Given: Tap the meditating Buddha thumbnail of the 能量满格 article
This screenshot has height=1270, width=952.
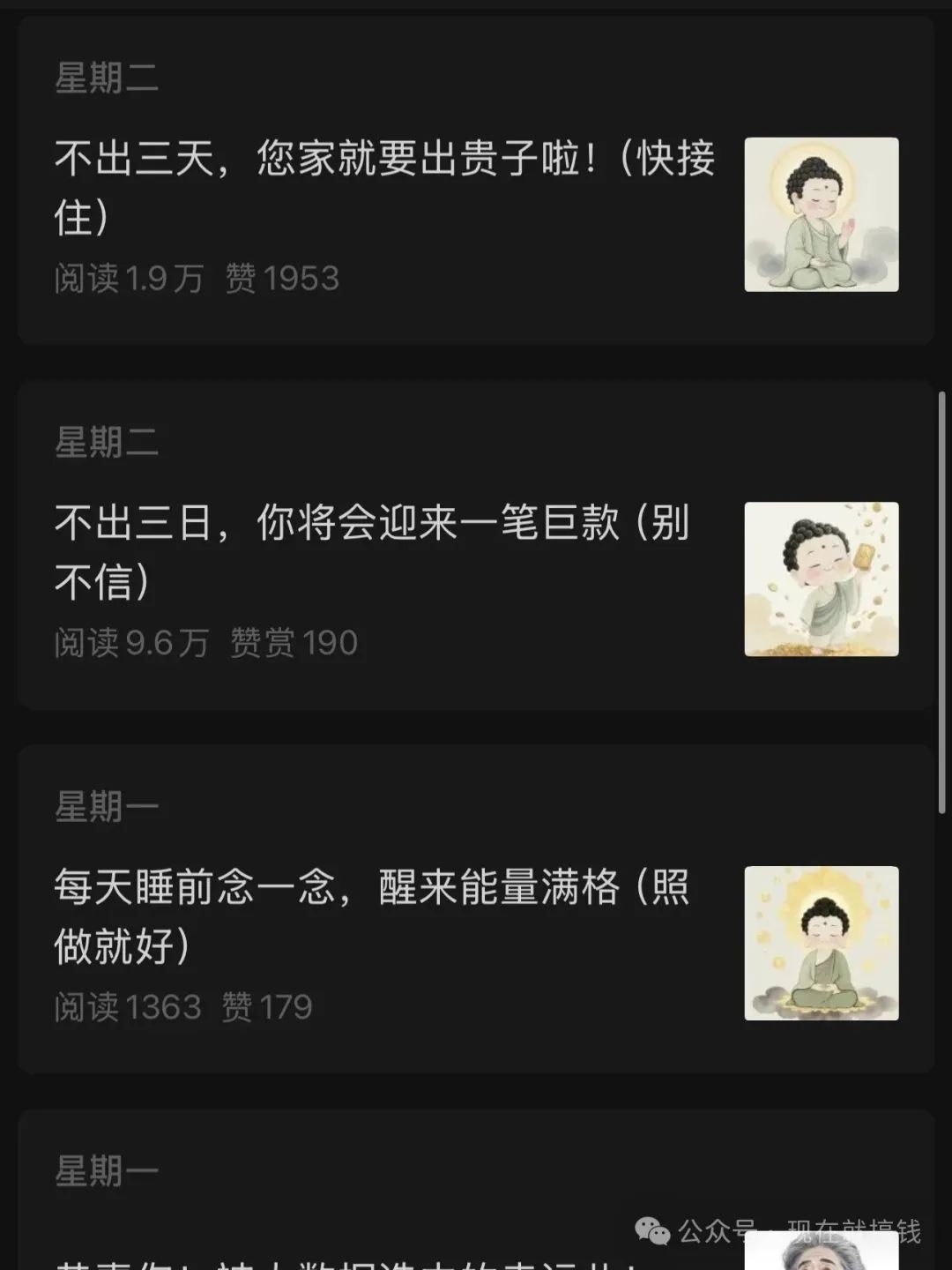Looking at the screenshot, I should (x=820, y=940).
